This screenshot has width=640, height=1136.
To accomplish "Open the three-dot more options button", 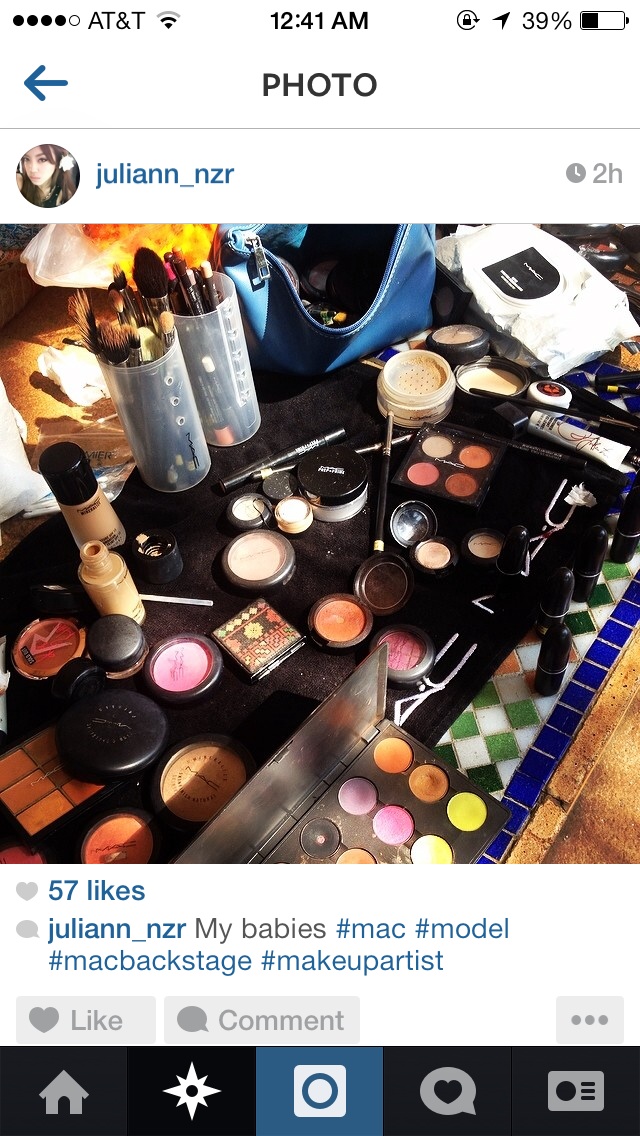I will point(589,1020).
